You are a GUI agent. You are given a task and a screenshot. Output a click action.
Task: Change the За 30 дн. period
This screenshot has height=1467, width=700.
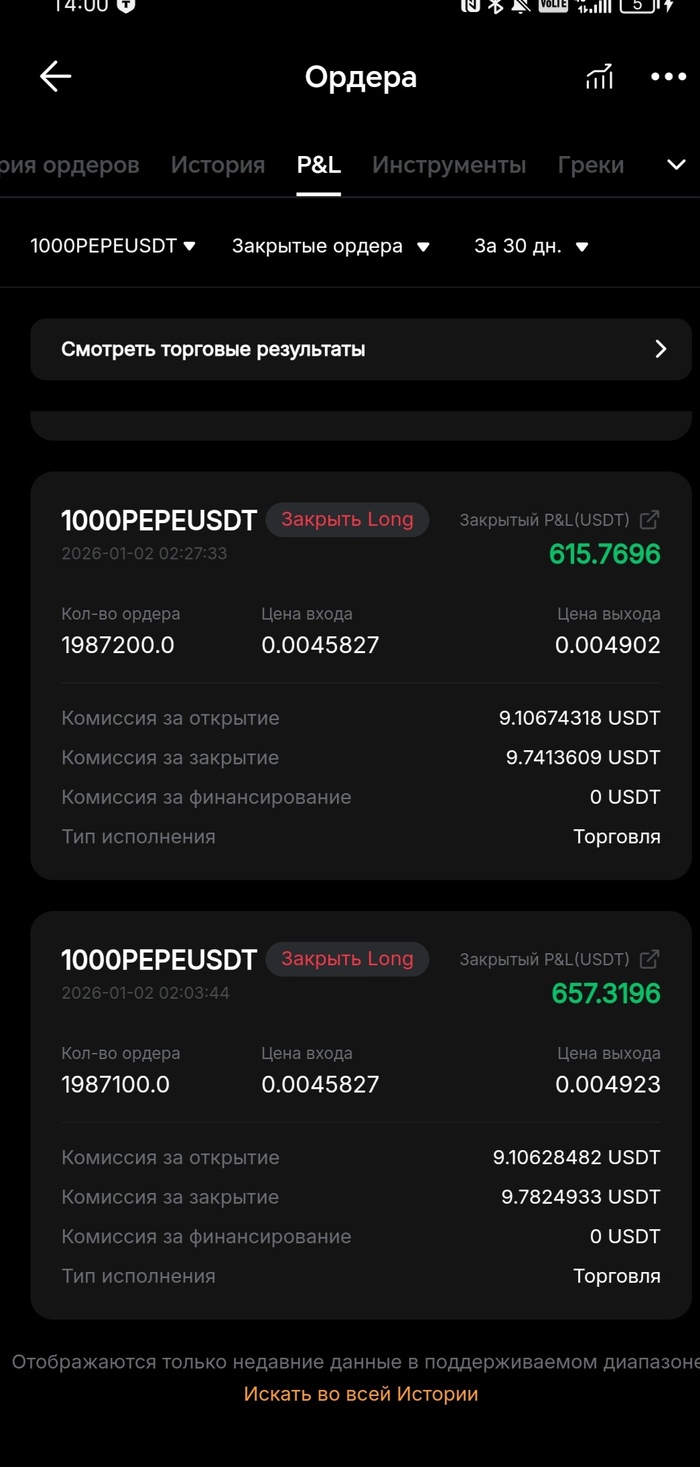point(531,246)
